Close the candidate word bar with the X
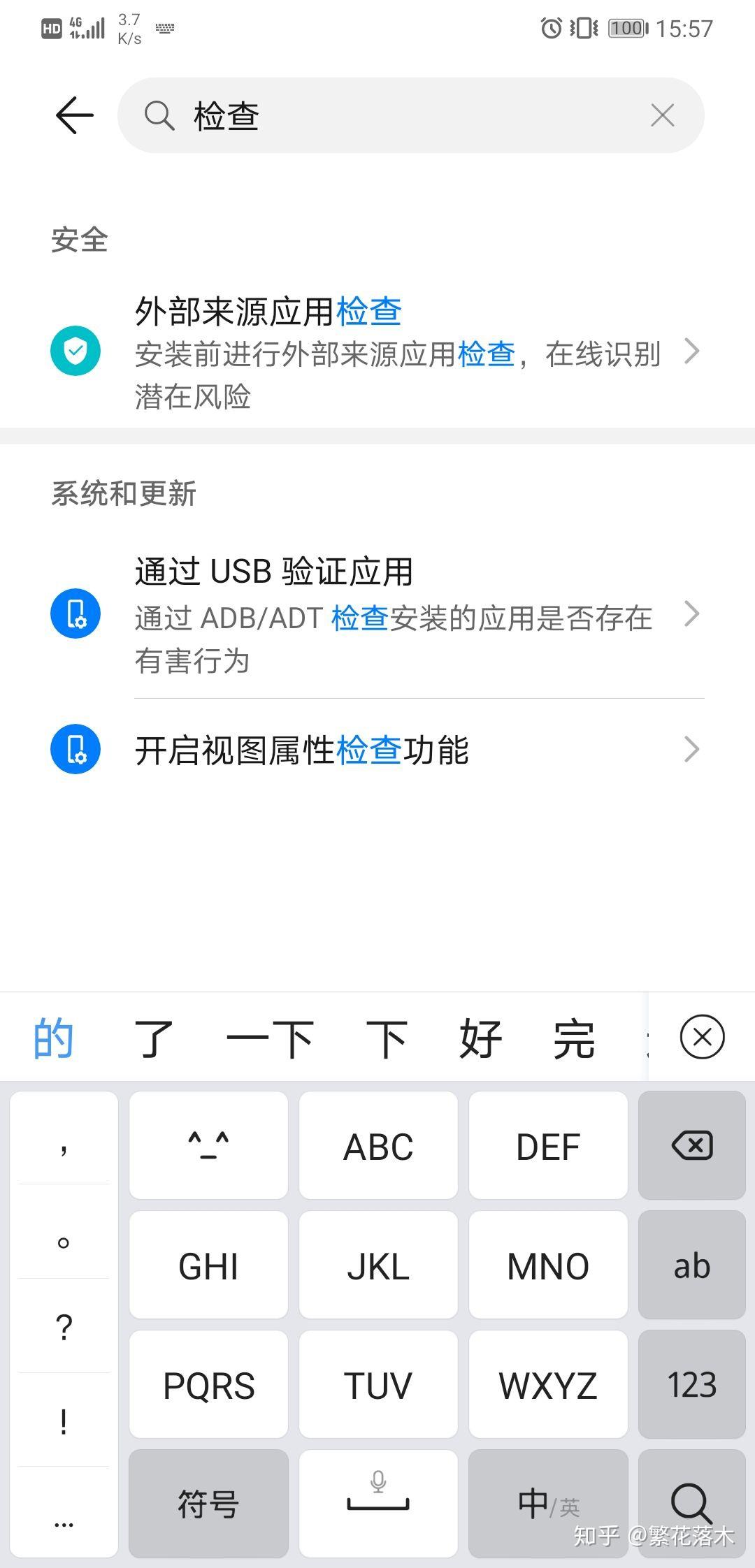Image resolution: width=755 pixels, height=1568 pixels. point(702,1037)
